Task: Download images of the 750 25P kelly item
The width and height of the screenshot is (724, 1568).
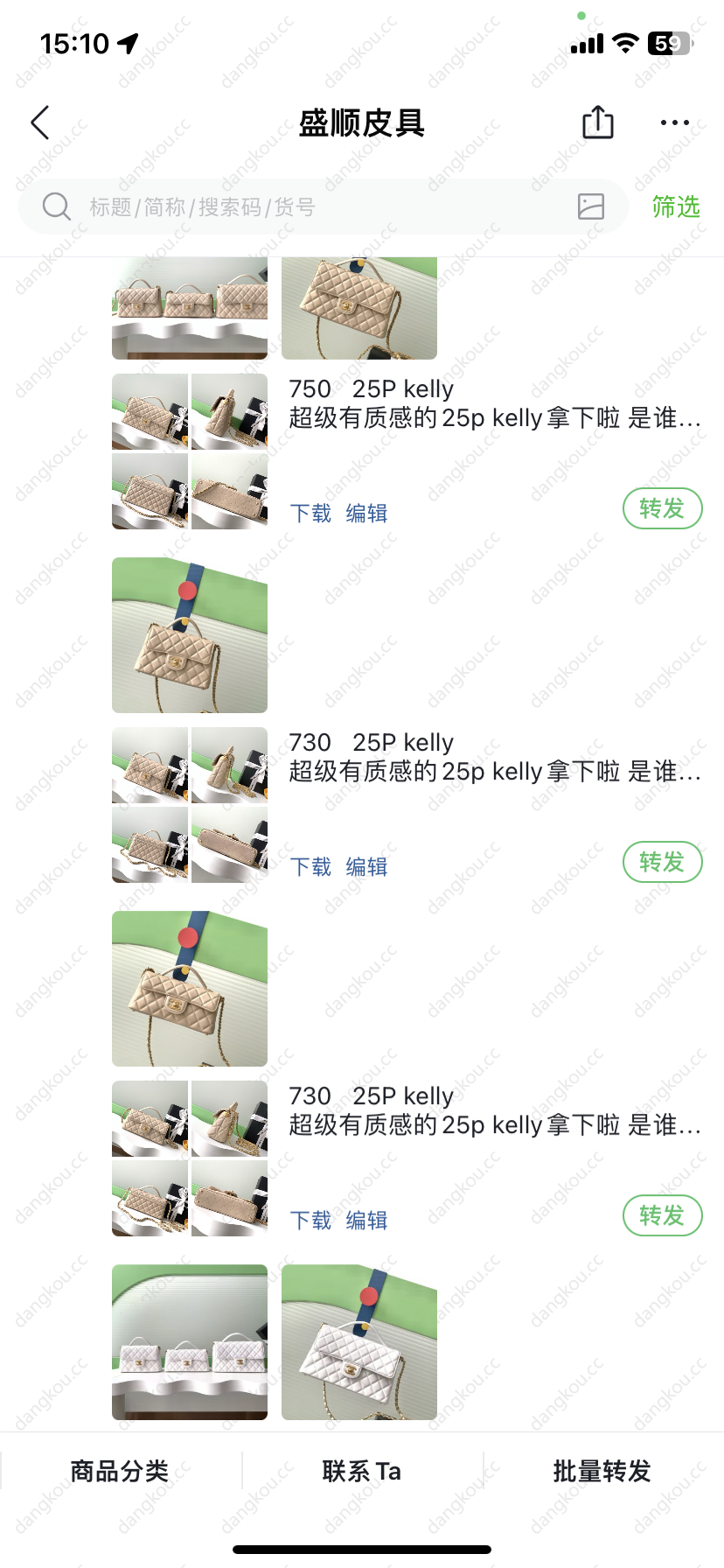Action: 310,514
